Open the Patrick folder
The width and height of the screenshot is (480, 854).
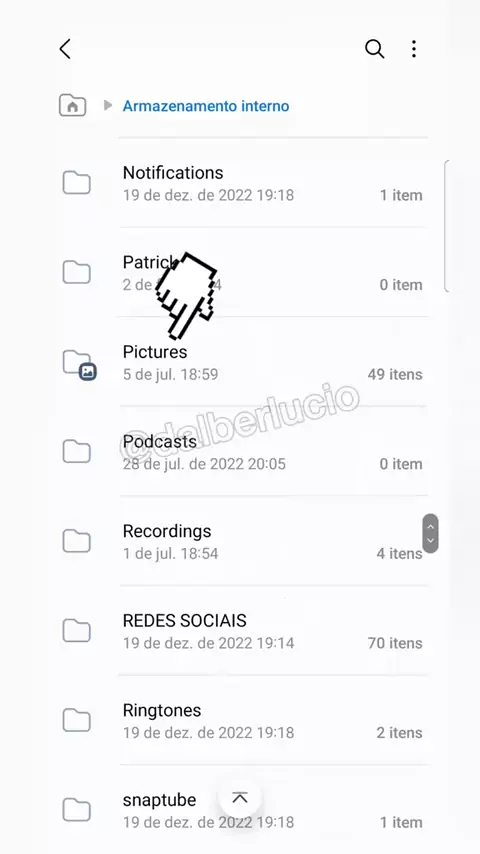pyautogui.click(x=242, y=272)
